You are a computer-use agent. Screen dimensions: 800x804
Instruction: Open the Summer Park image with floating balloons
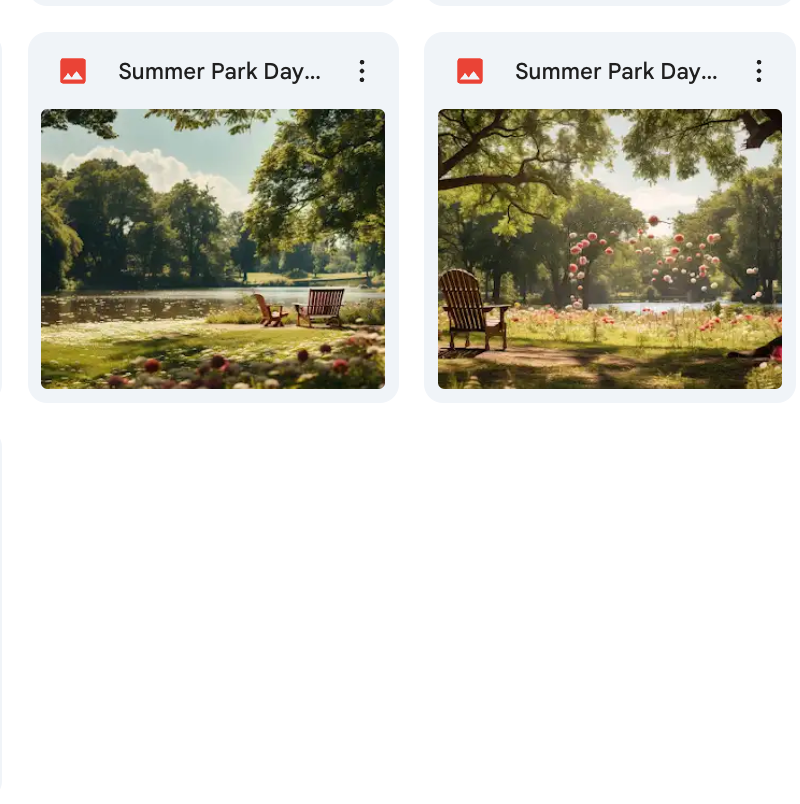609,248
